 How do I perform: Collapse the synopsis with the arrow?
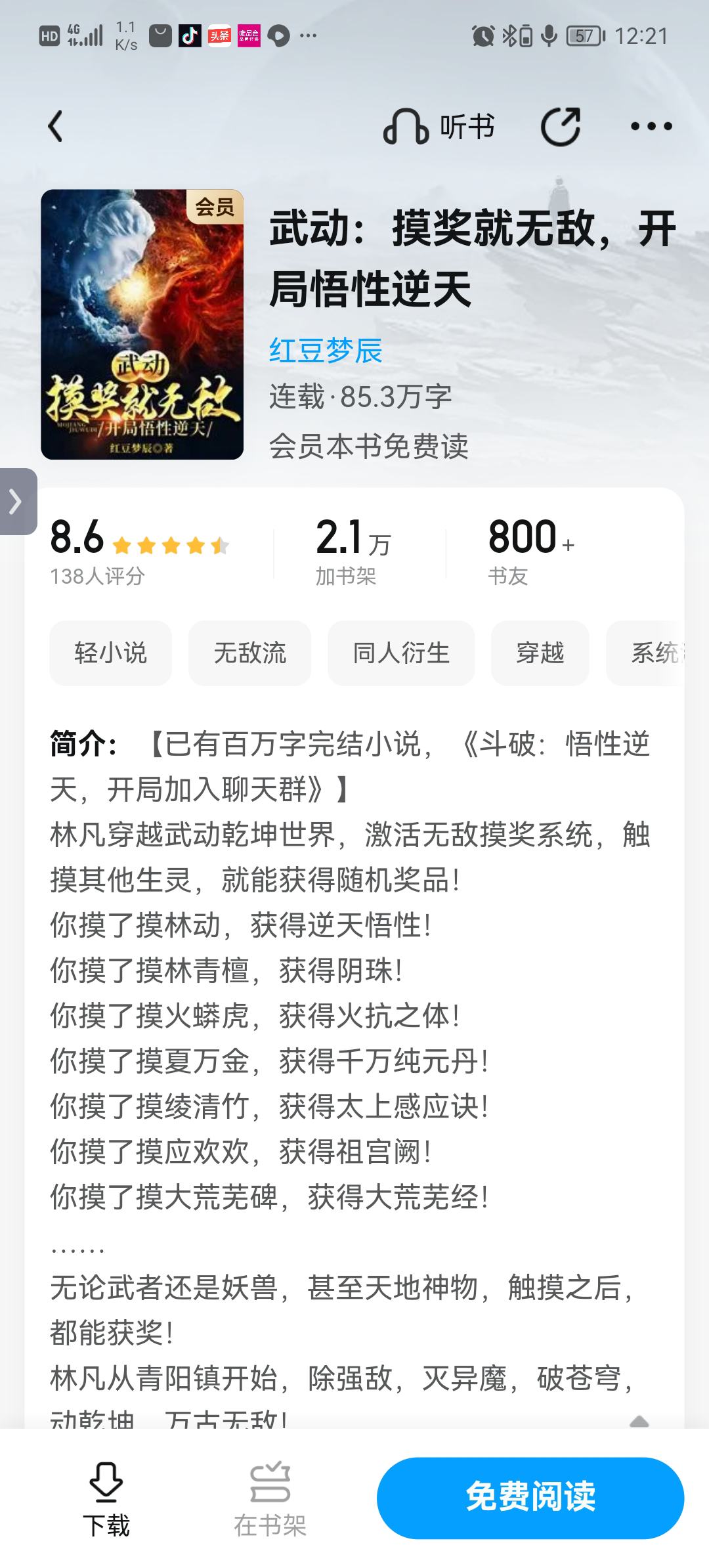639,1422
